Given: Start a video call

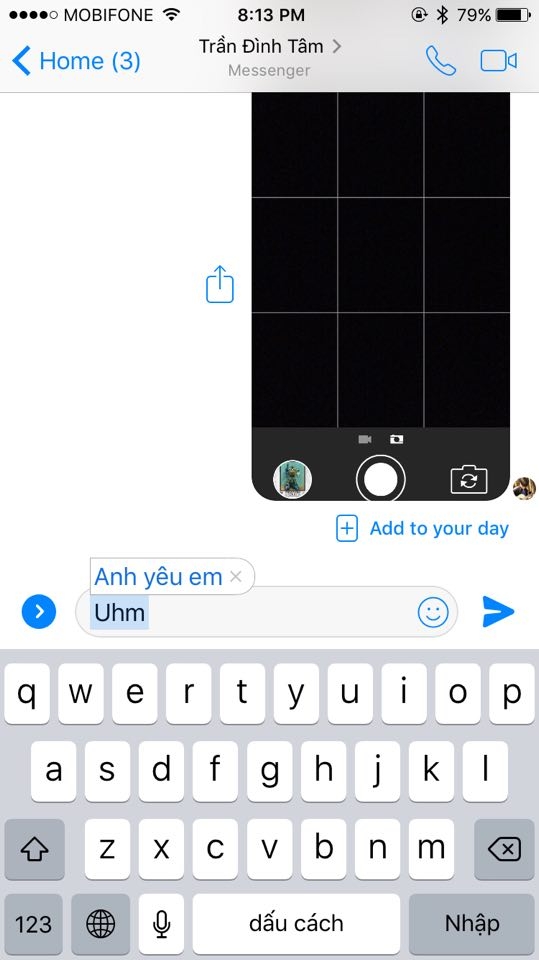Looking at the screenshot, I should 499,61.
